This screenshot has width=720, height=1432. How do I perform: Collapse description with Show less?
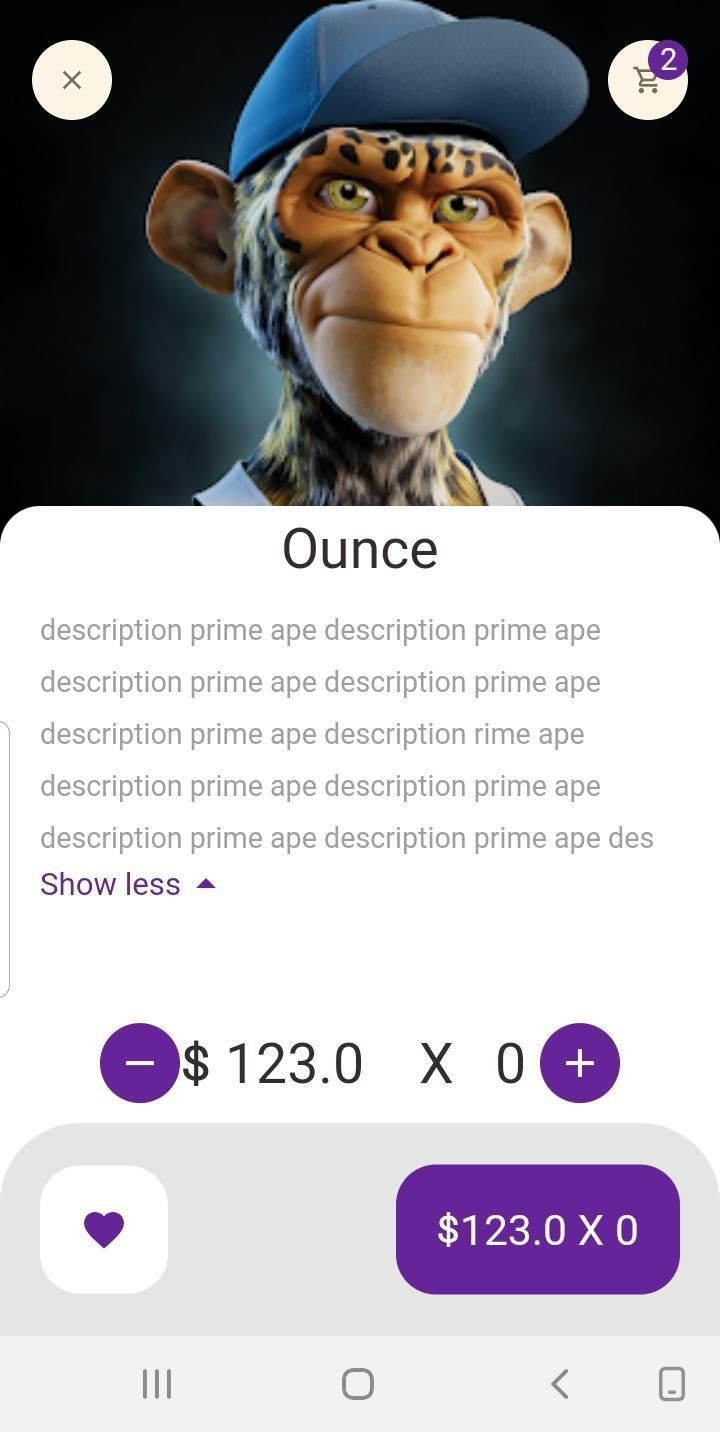128,884
